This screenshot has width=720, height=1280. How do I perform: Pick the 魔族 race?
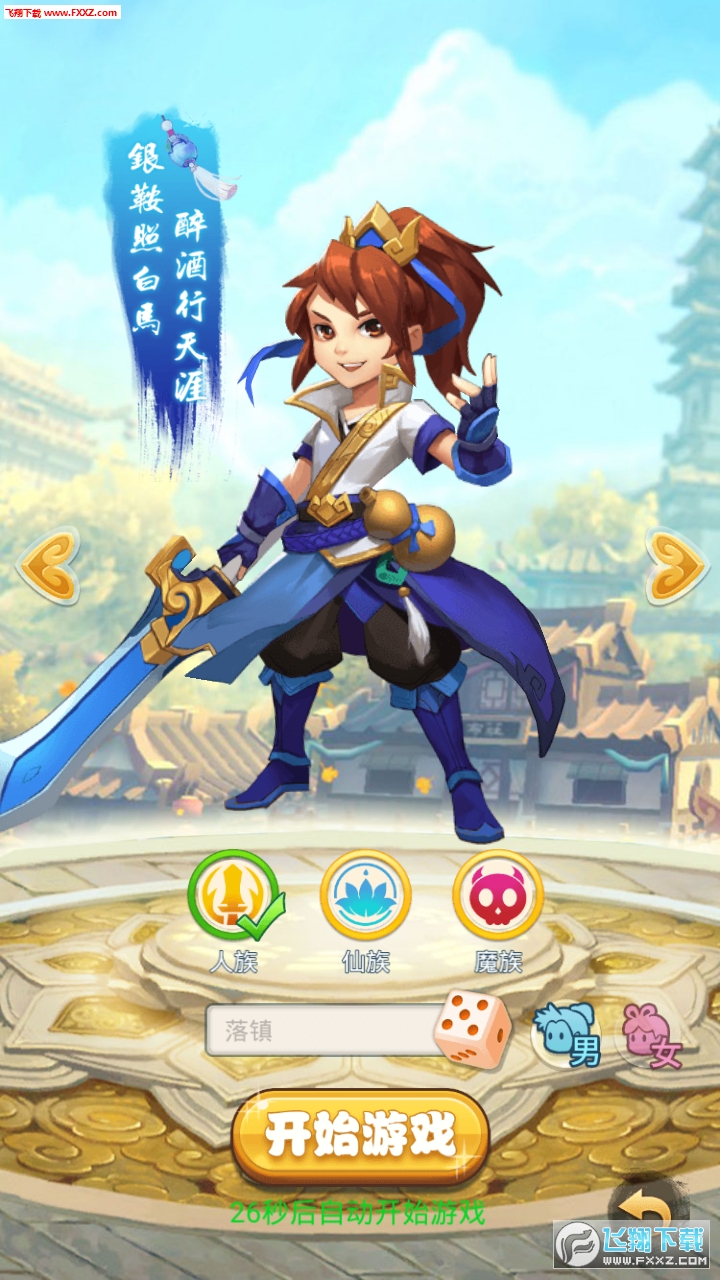(497, 896)
